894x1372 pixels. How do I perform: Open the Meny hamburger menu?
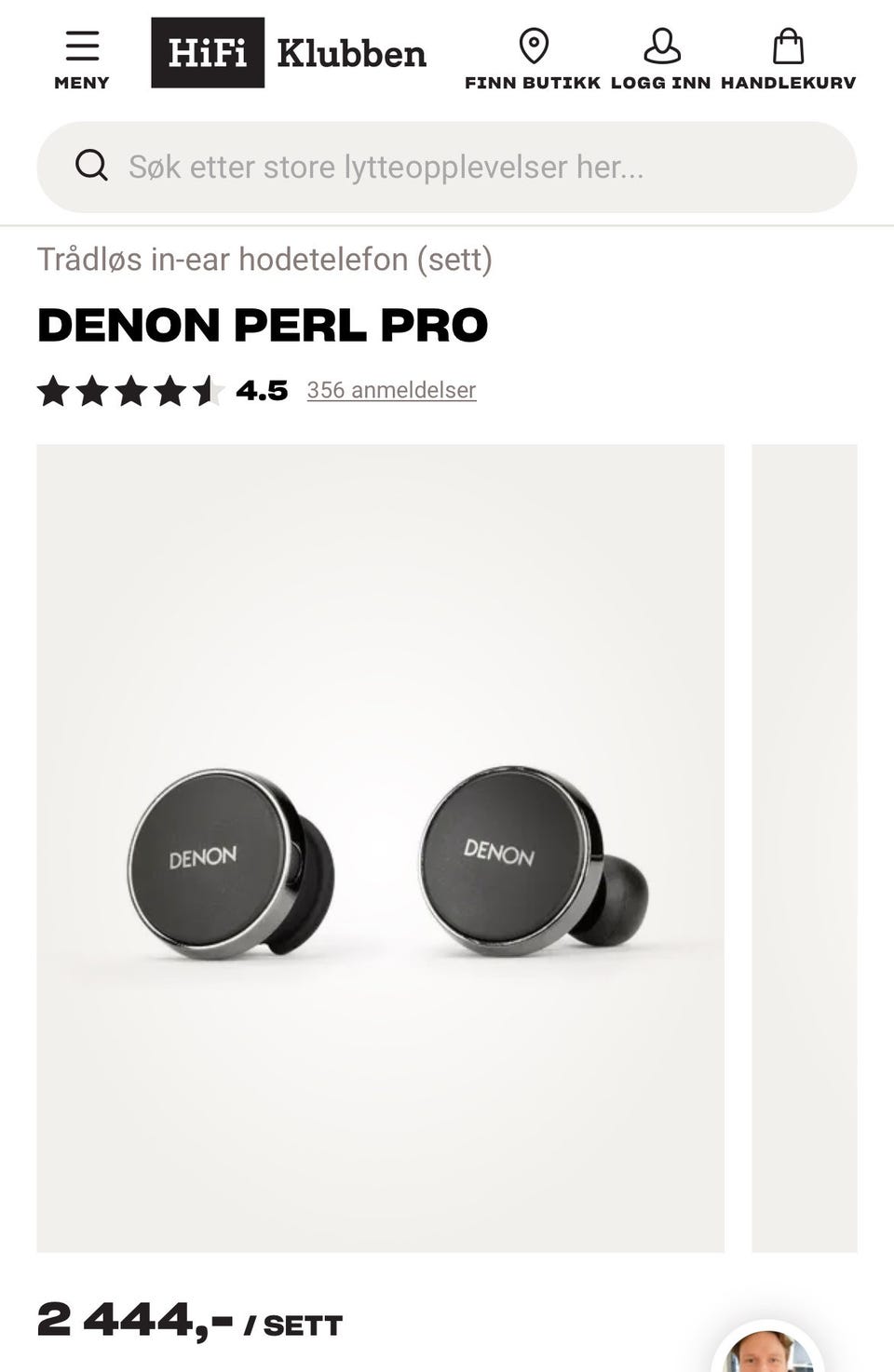click(x=82, y=60)
